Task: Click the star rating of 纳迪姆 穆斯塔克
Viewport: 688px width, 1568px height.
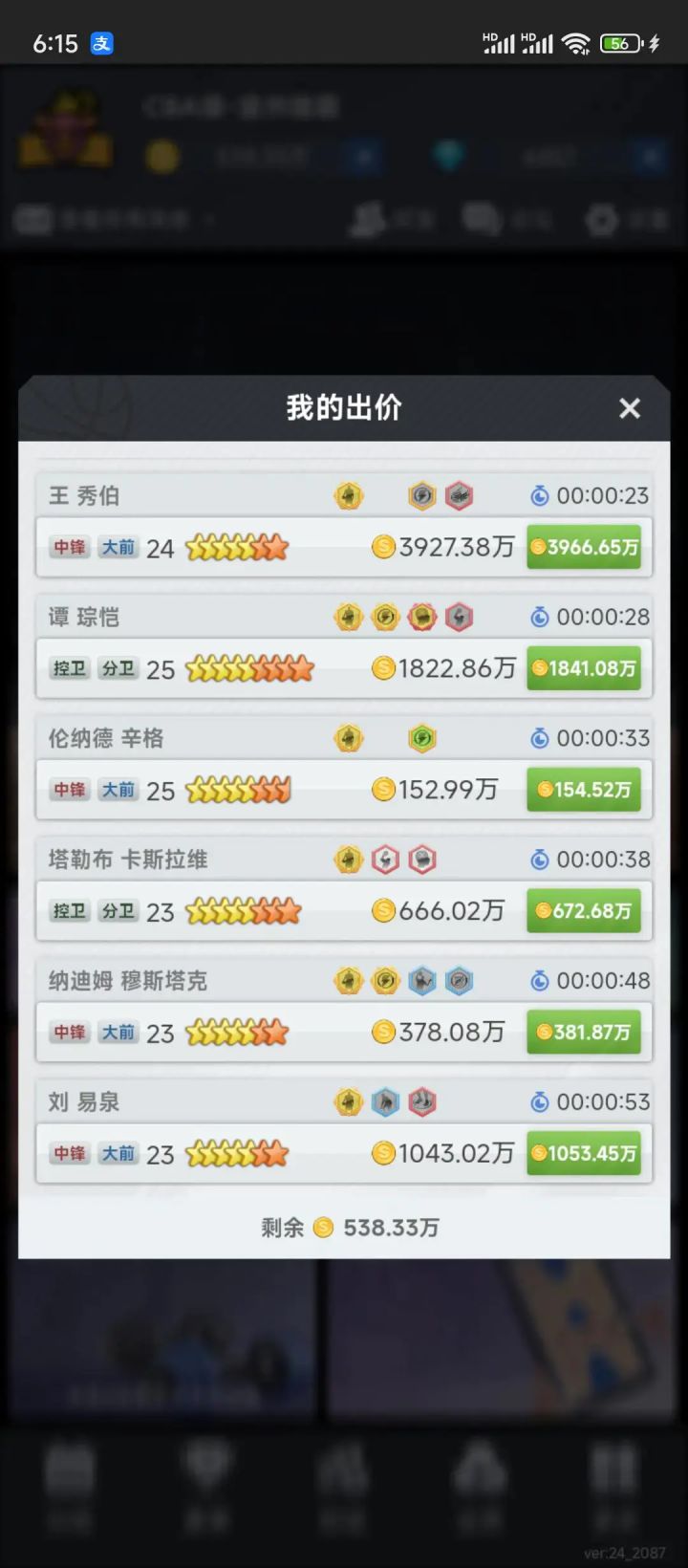Action: (239, 1033)
